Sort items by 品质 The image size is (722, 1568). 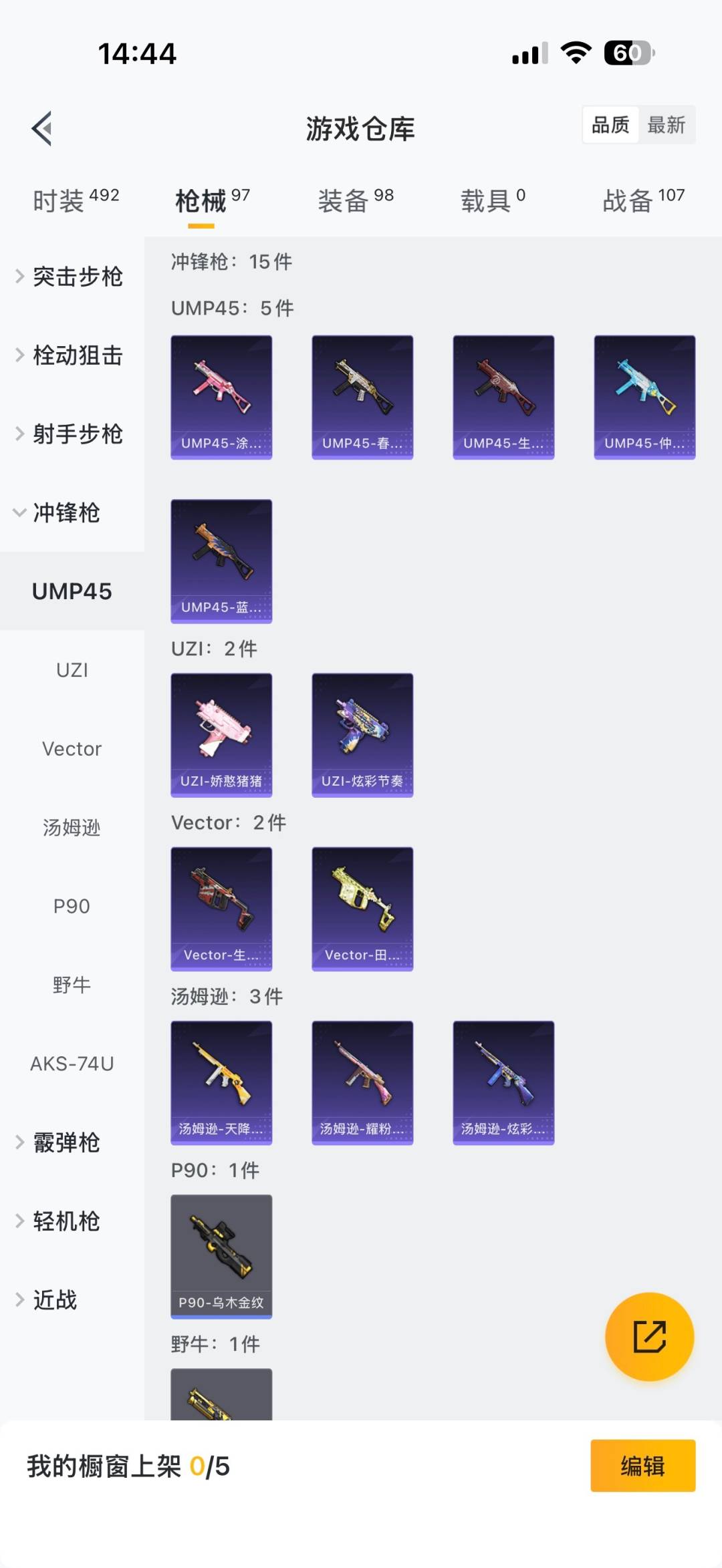610,125
